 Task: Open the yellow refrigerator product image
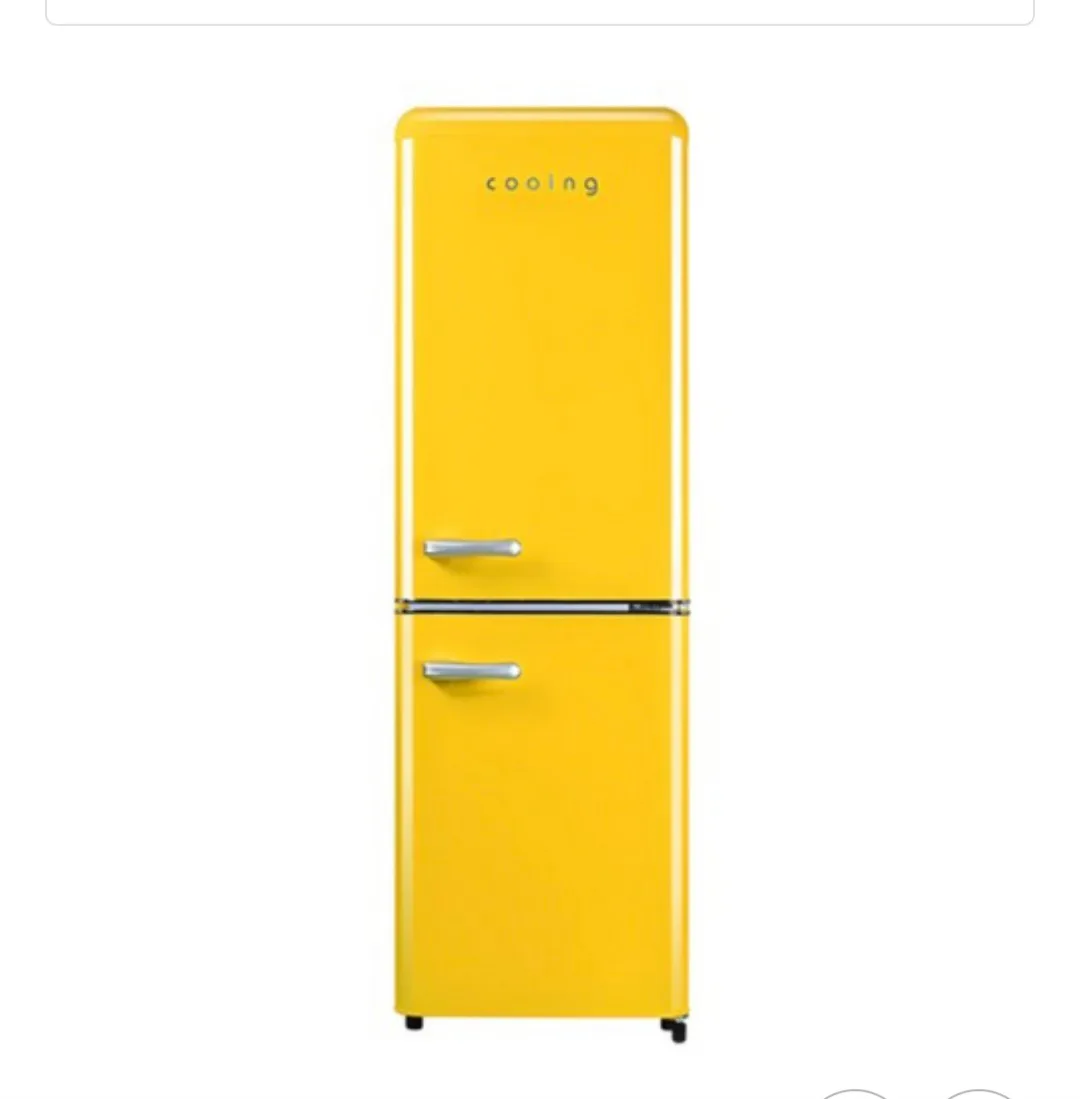(542, 575)
